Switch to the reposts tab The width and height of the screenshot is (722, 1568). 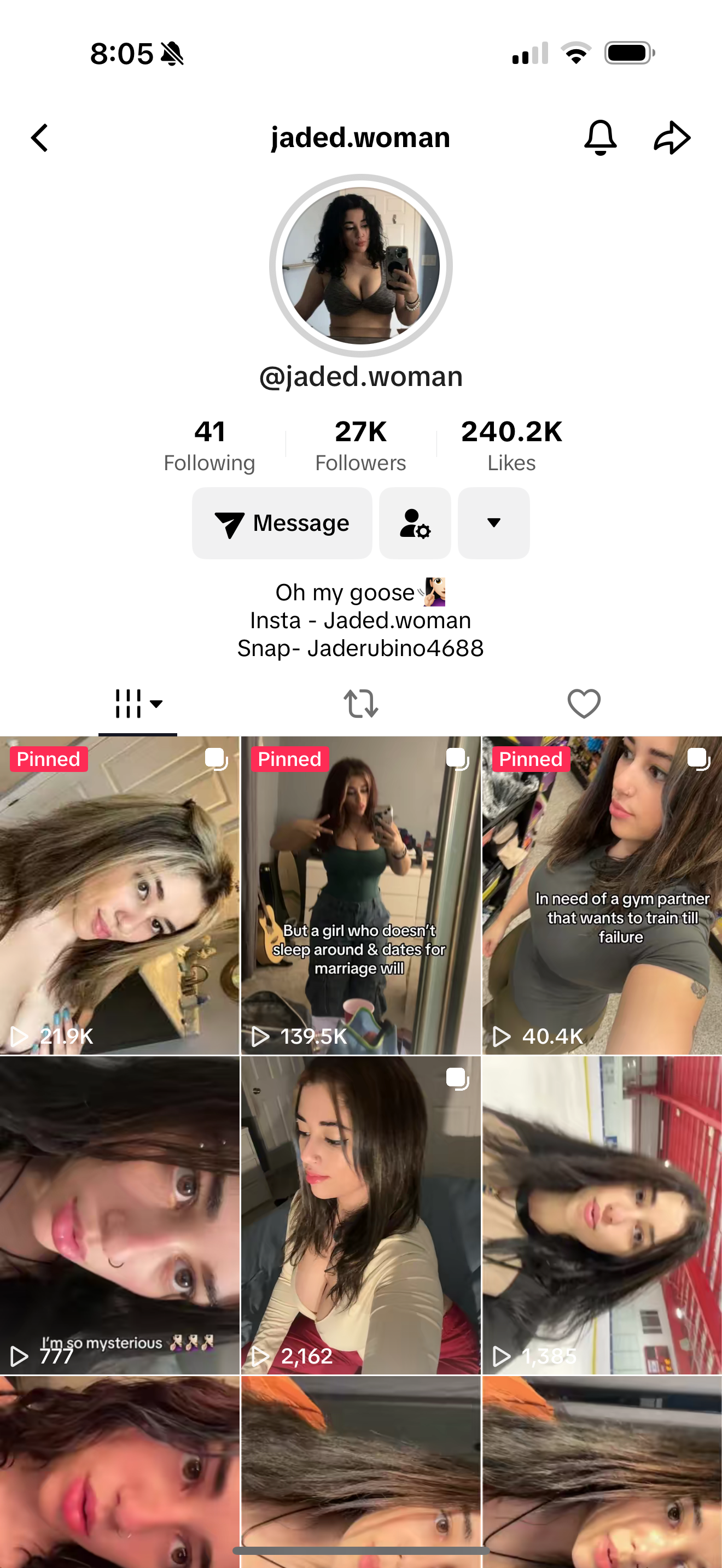pos(361,704)
